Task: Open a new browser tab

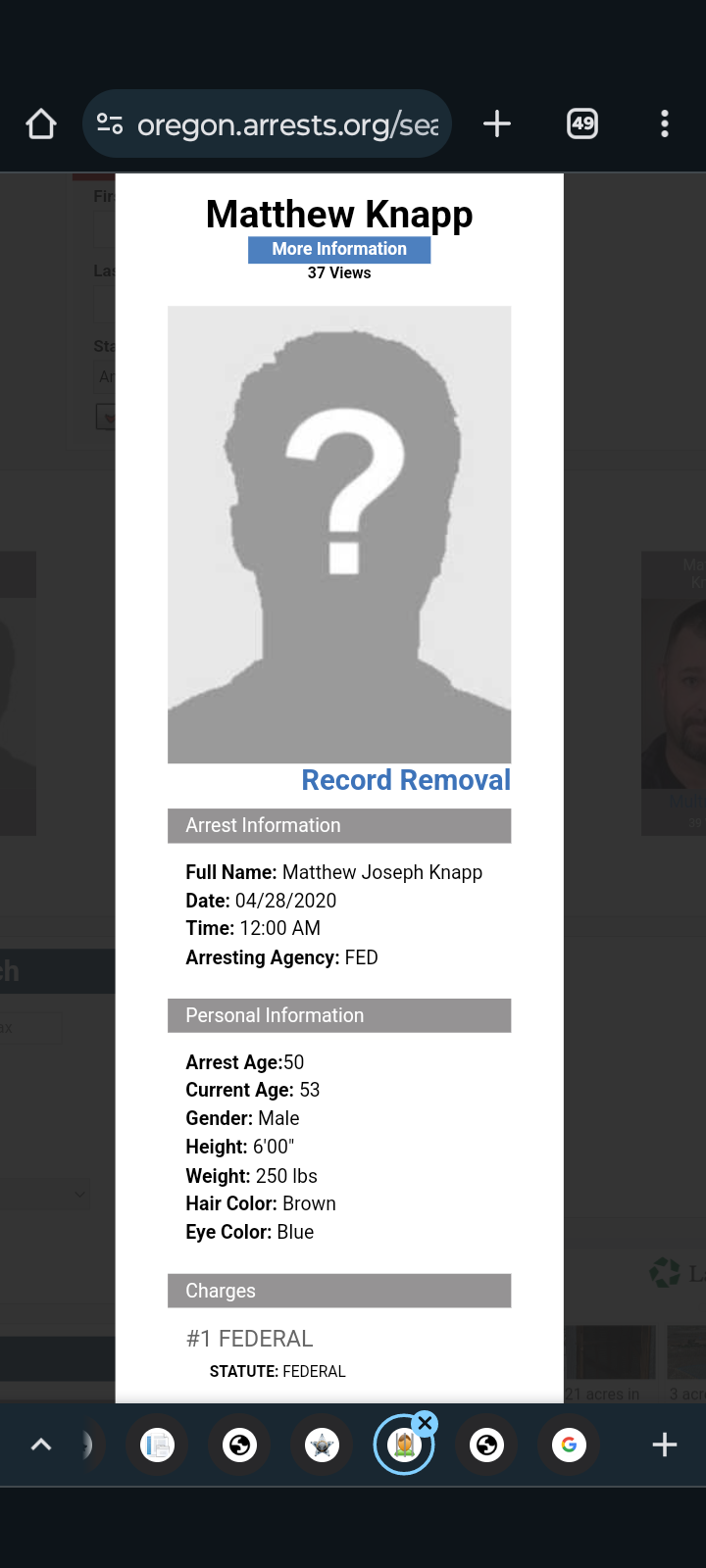Action: point(497,123)
